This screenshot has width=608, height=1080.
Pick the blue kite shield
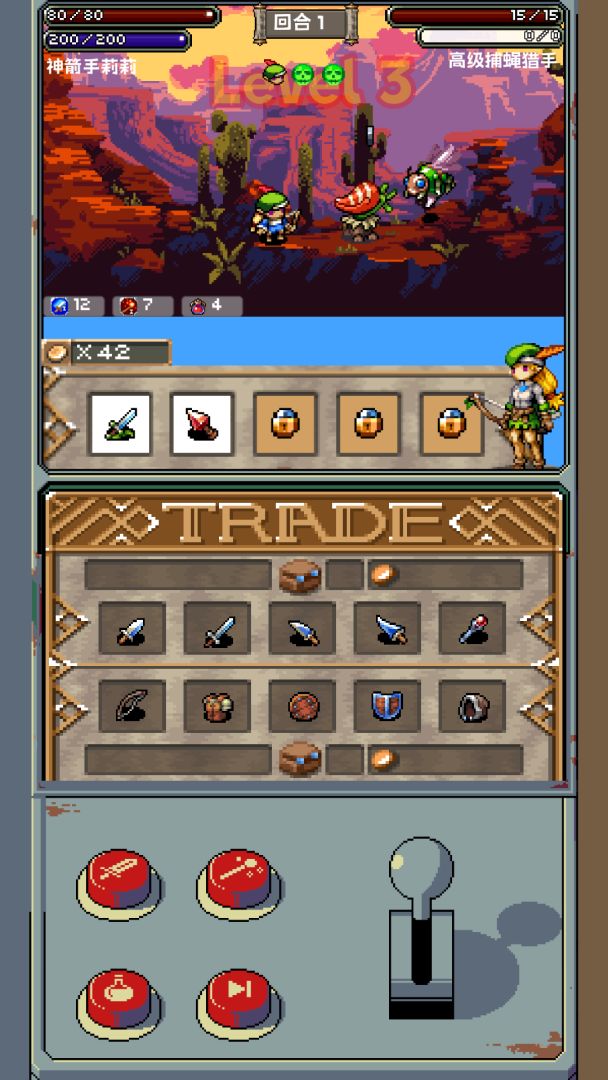pyautogui.click(x=387, y=707)
